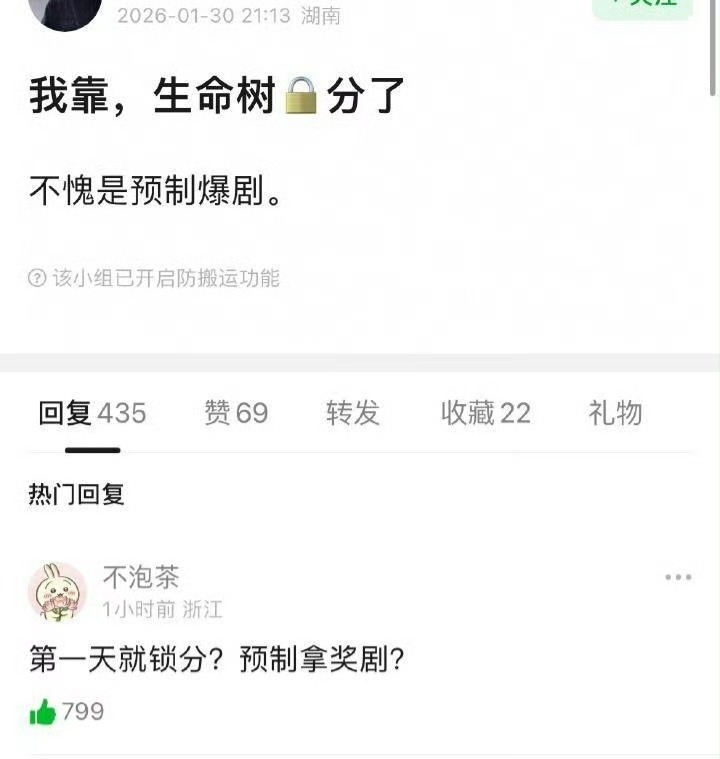
Task: Open the post author's avatar
Action: point(64,10)
